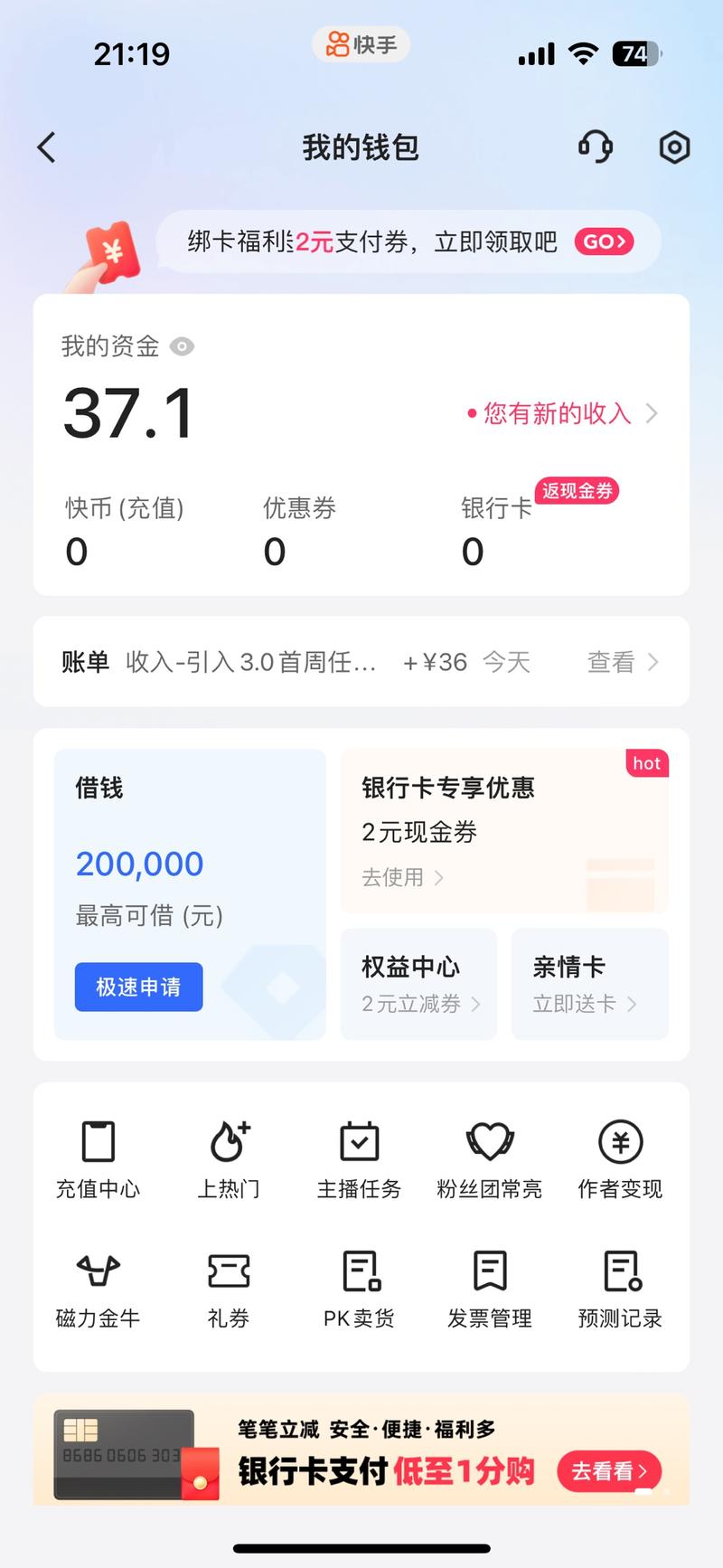Toggle balance visibility eye next to 我的资金
The height and width of the screenshot is (1568, 723).
(x=183, y=346)
